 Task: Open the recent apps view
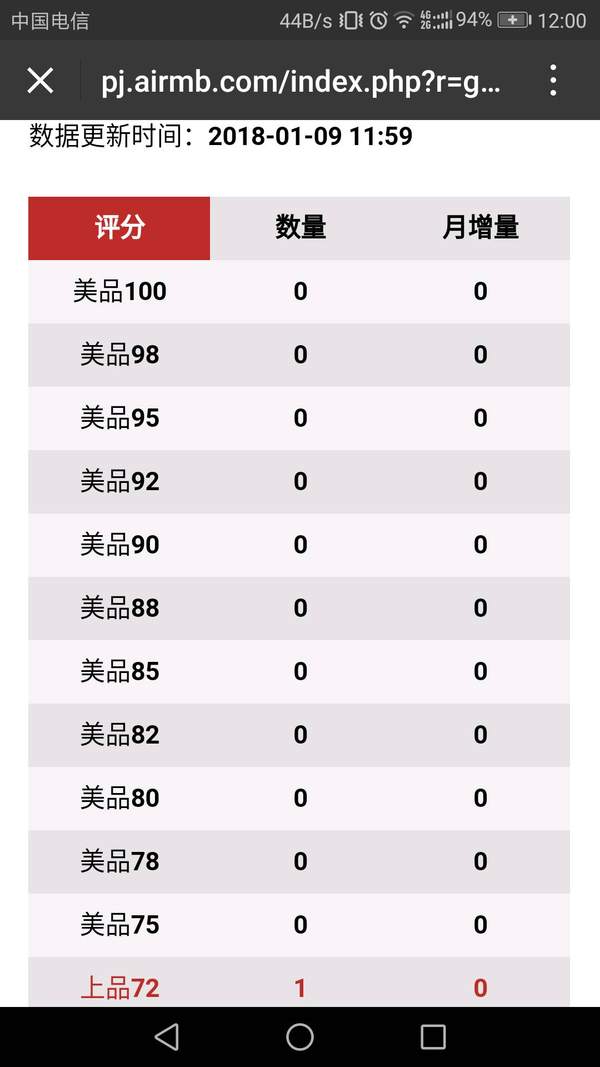click(433, 1036)
